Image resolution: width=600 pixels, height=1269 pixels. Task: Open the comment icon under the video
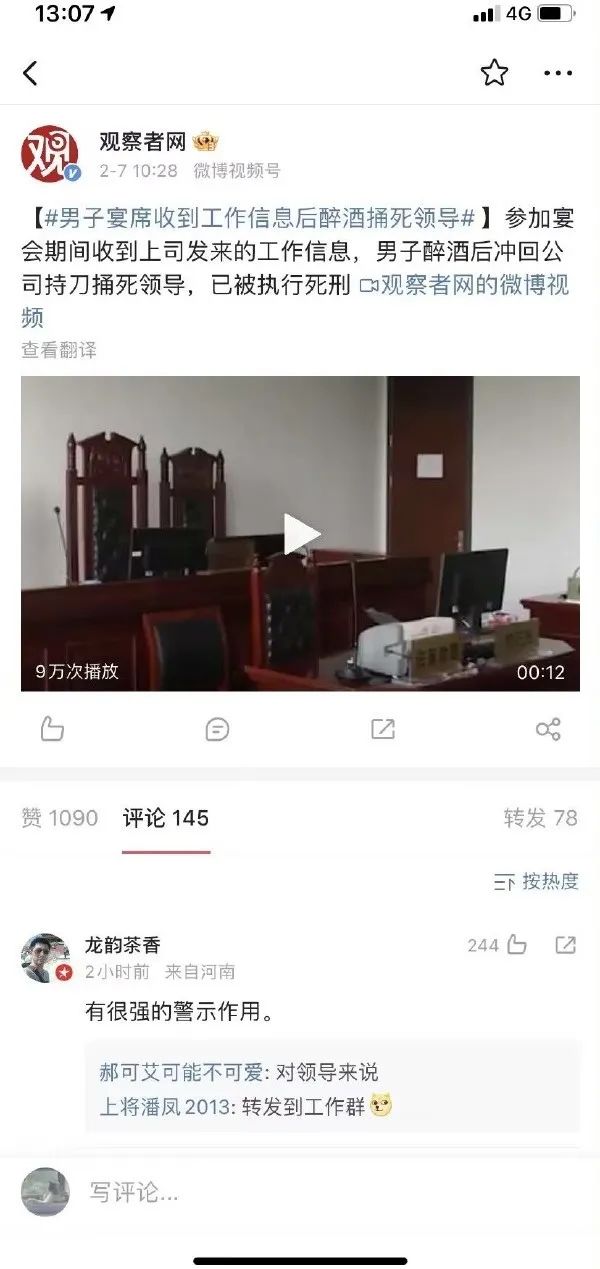217,729
